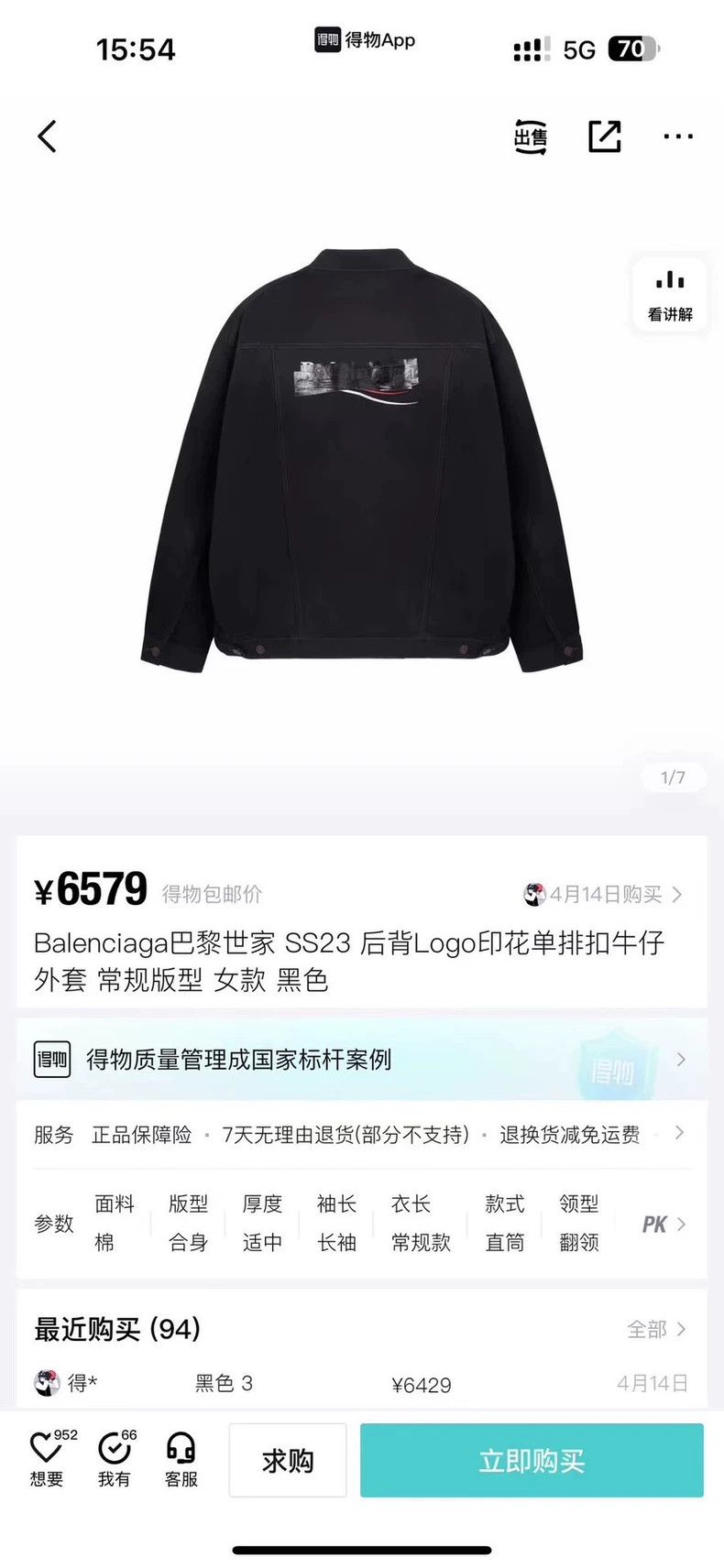
Task: Tap 立即购买 to buy now
Action: (x=532, y=1460)
